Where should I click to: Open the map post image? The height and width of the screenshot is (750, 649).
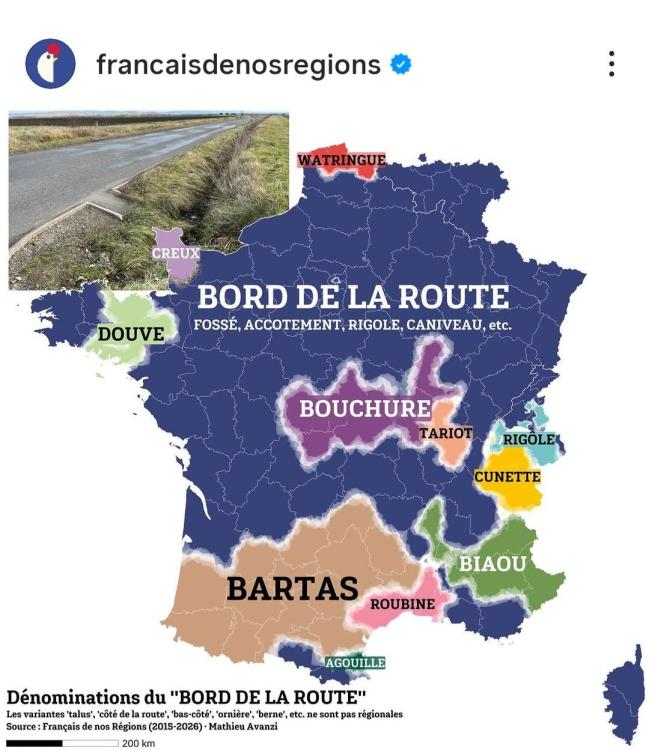[324, 420]
